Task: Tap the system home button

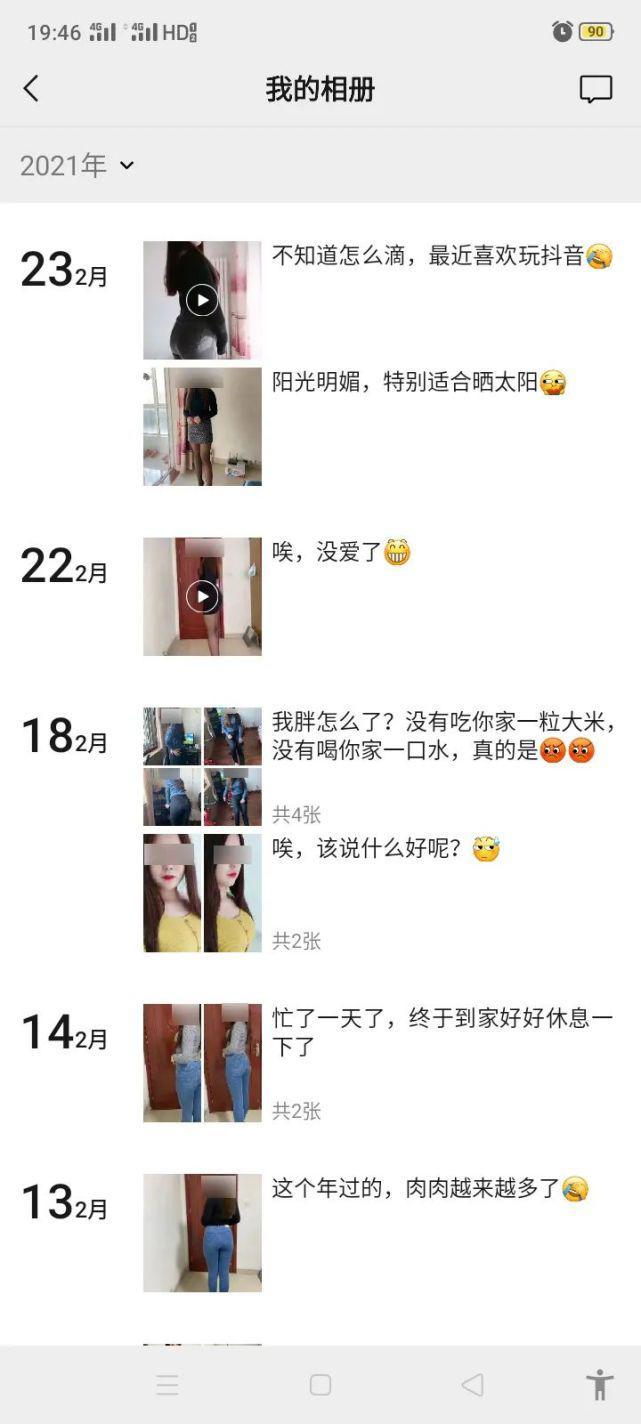Action: point(320,1385)
